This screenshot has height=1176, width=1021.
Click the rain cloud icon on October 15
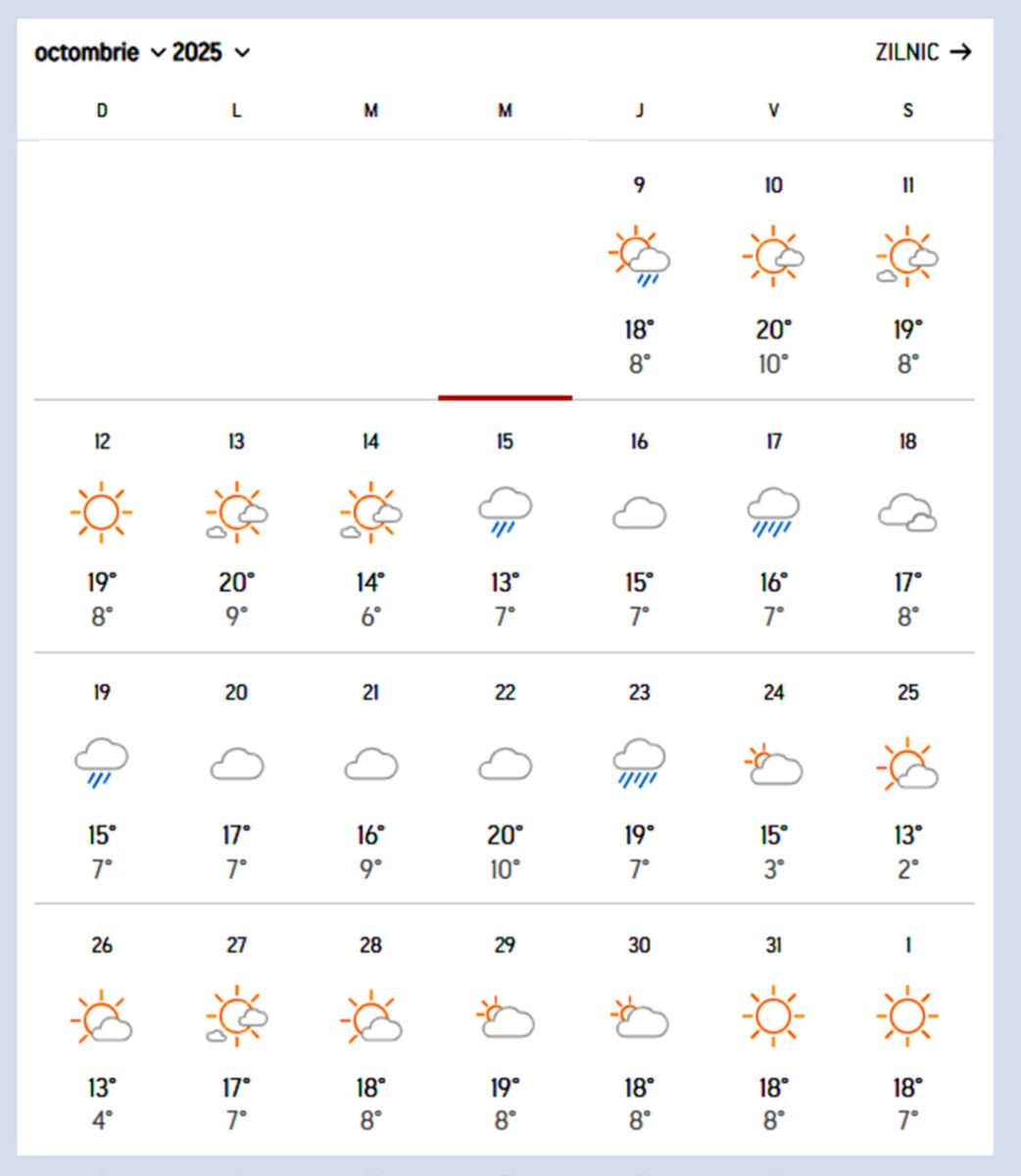pyautogui.click(x=506, y=509)
